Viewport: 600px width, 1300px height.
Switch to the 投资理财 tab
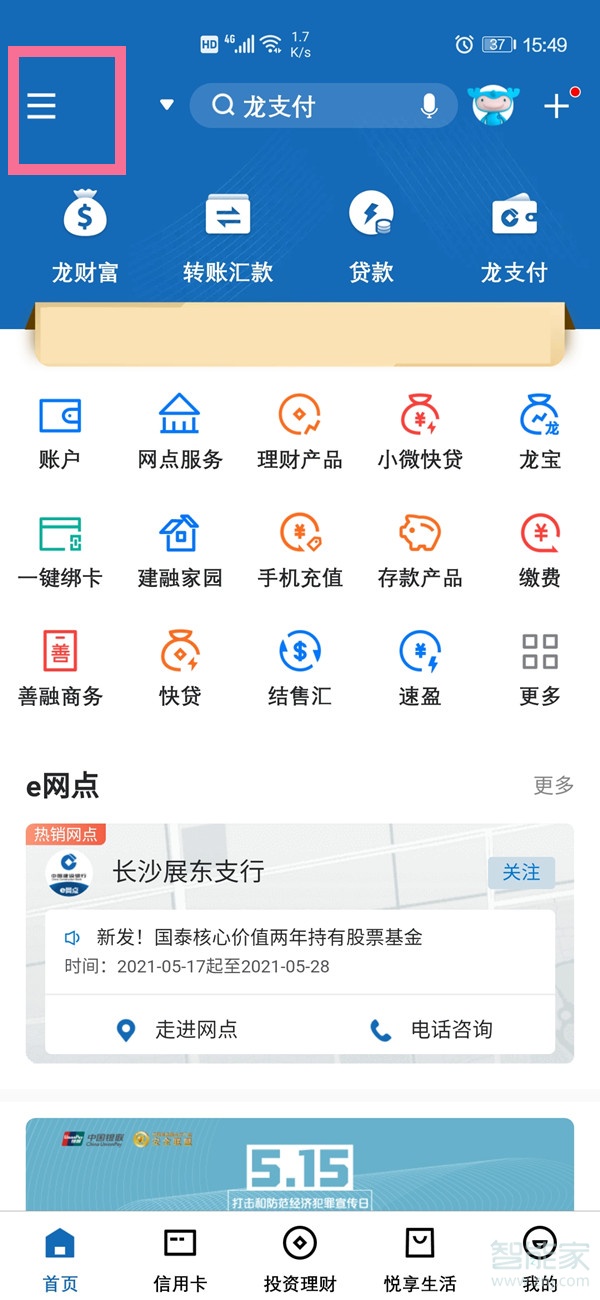pyautogui.click(x=300, y=1258)
